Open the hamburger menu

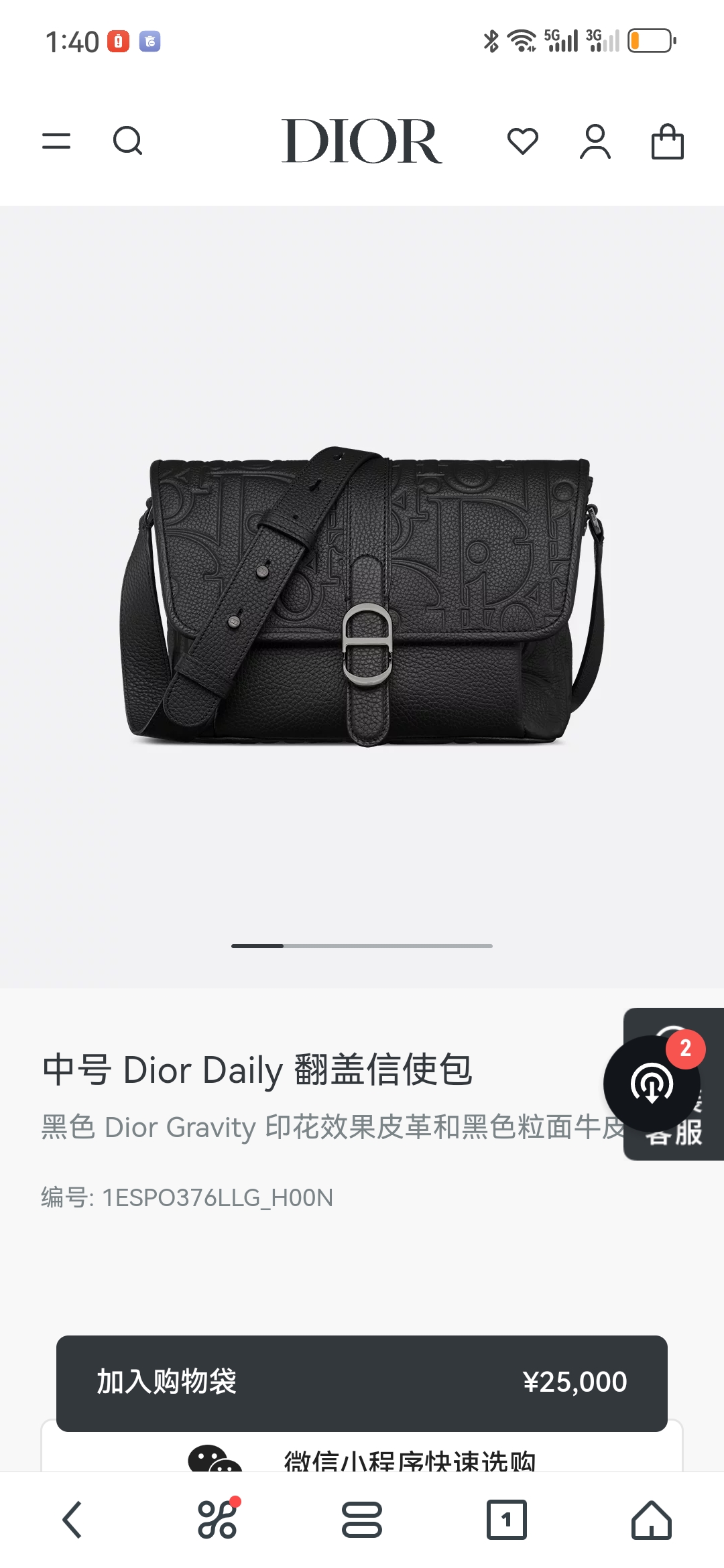pyautogui.click(x=56, y=141)
